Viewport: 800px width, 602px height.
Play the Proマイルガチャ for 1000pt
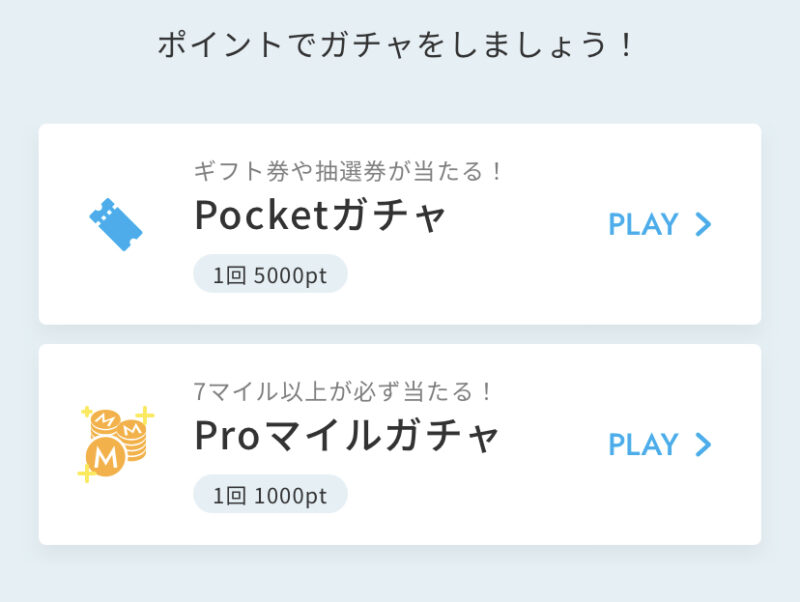659,444
